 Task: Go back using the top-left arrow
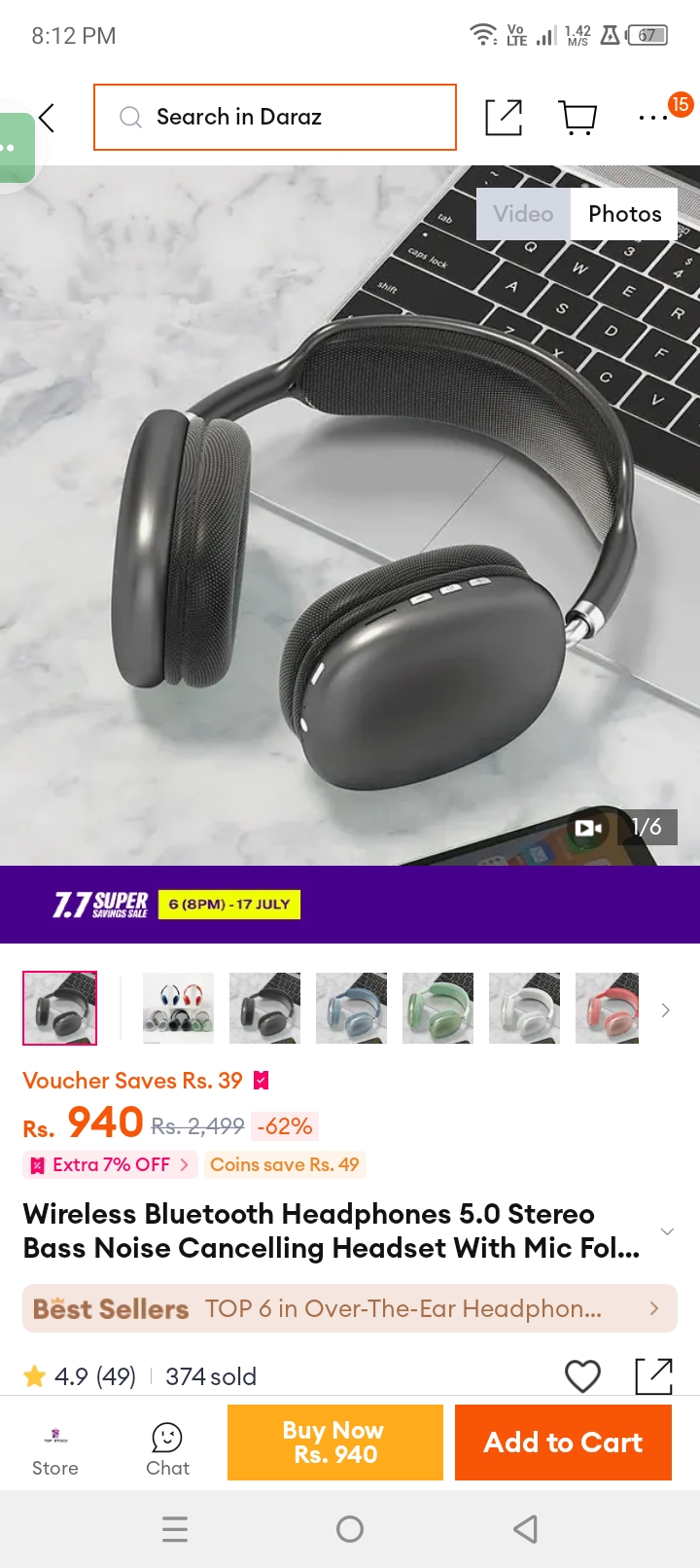(47, 118)
